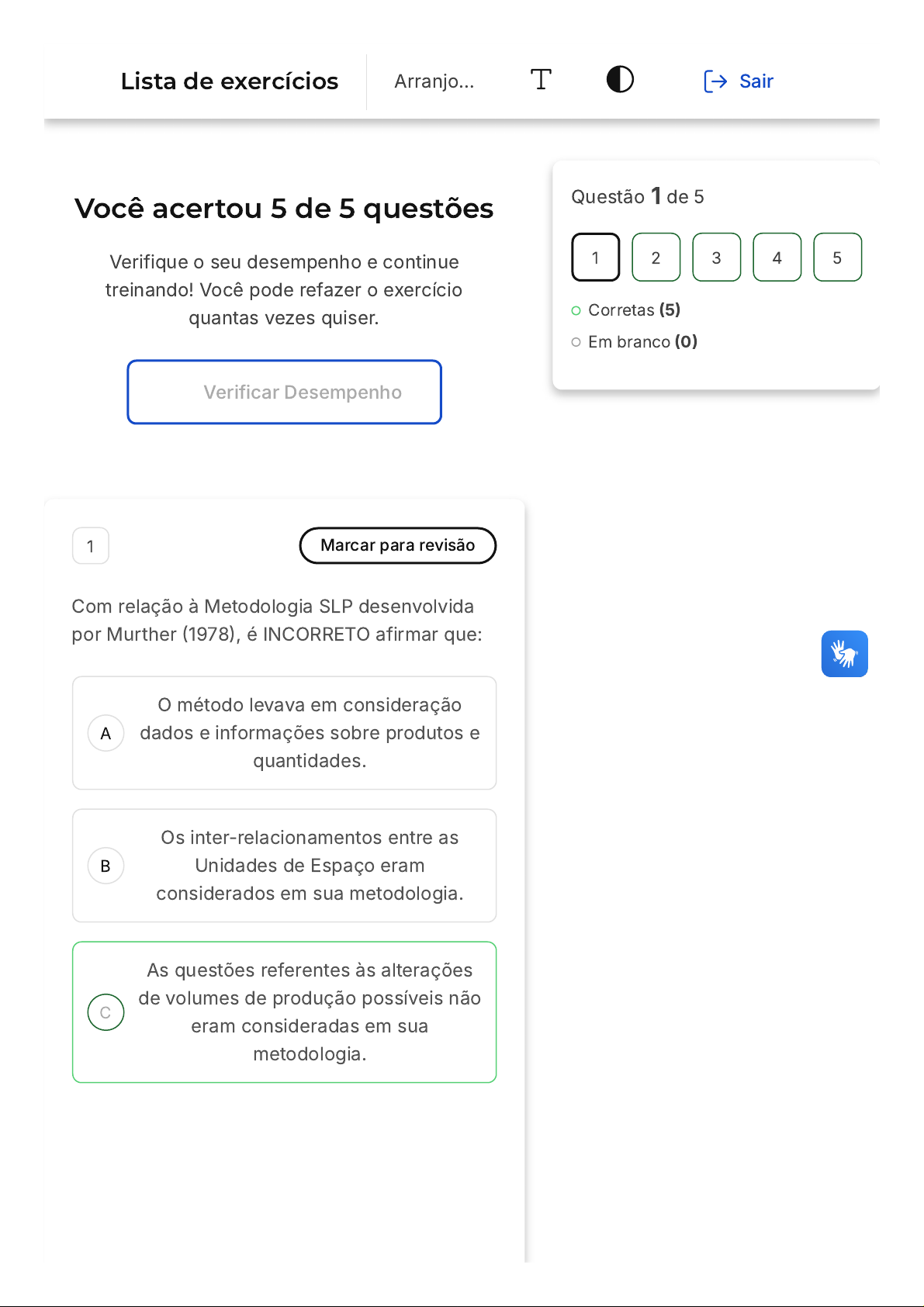This screenshot has height=1307, width=924.
Task: Pick answer option C
Action: [x=285, y=1012]
